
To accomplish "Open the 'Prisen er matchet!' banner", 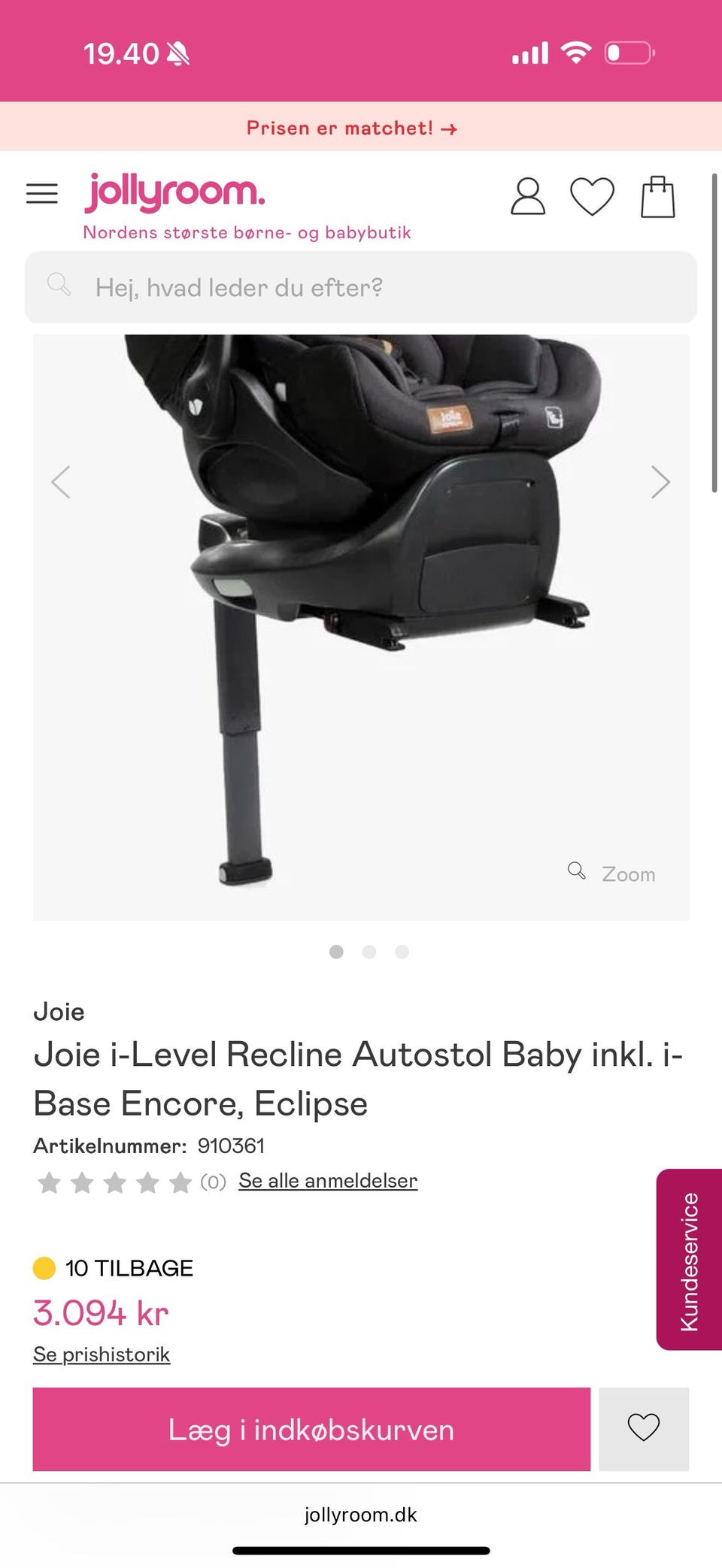I will (x=352, y=128).
